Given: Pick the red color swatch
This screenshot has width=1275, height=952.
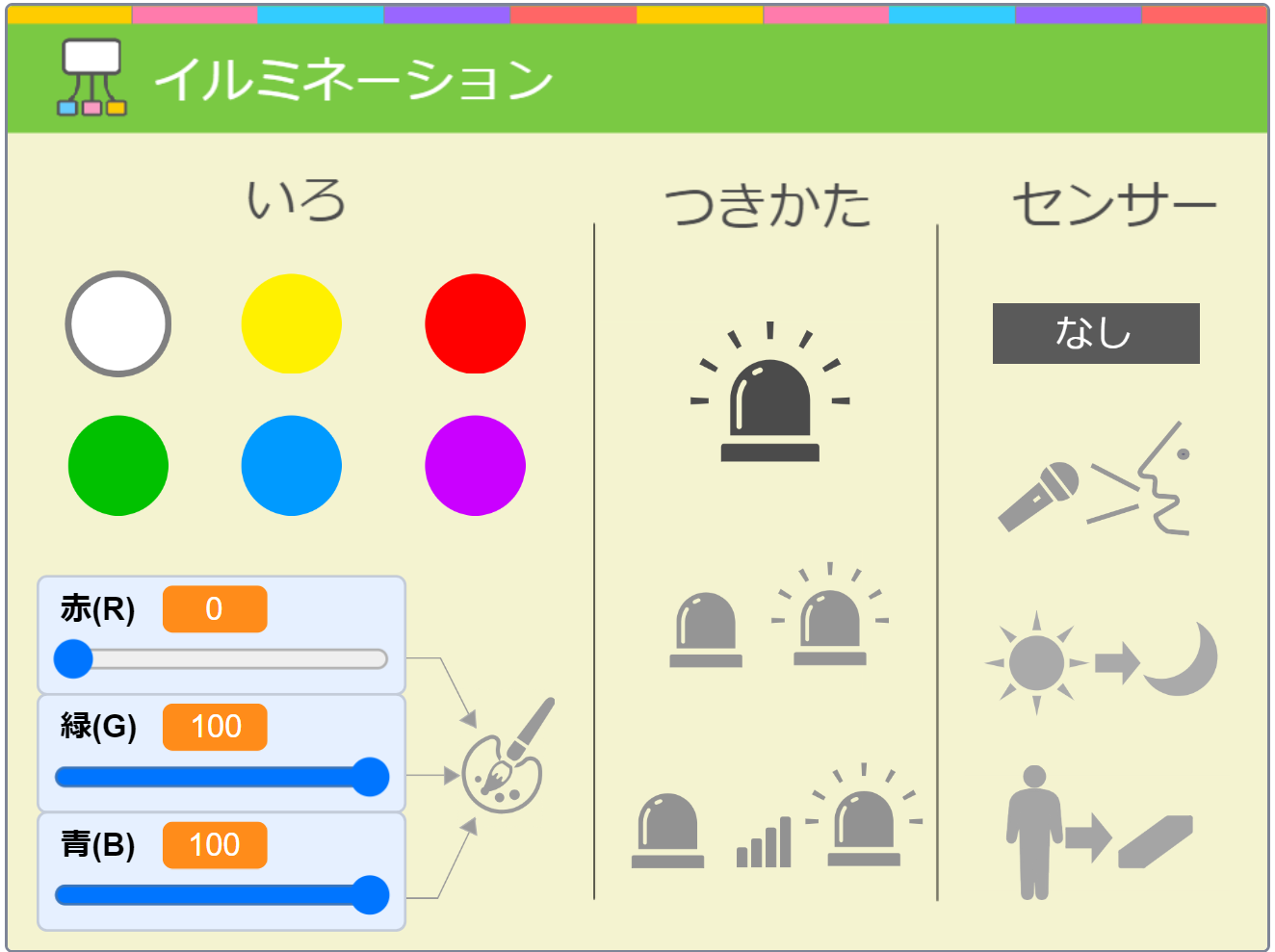Looking at the screenshot, I should pos(475,323).
